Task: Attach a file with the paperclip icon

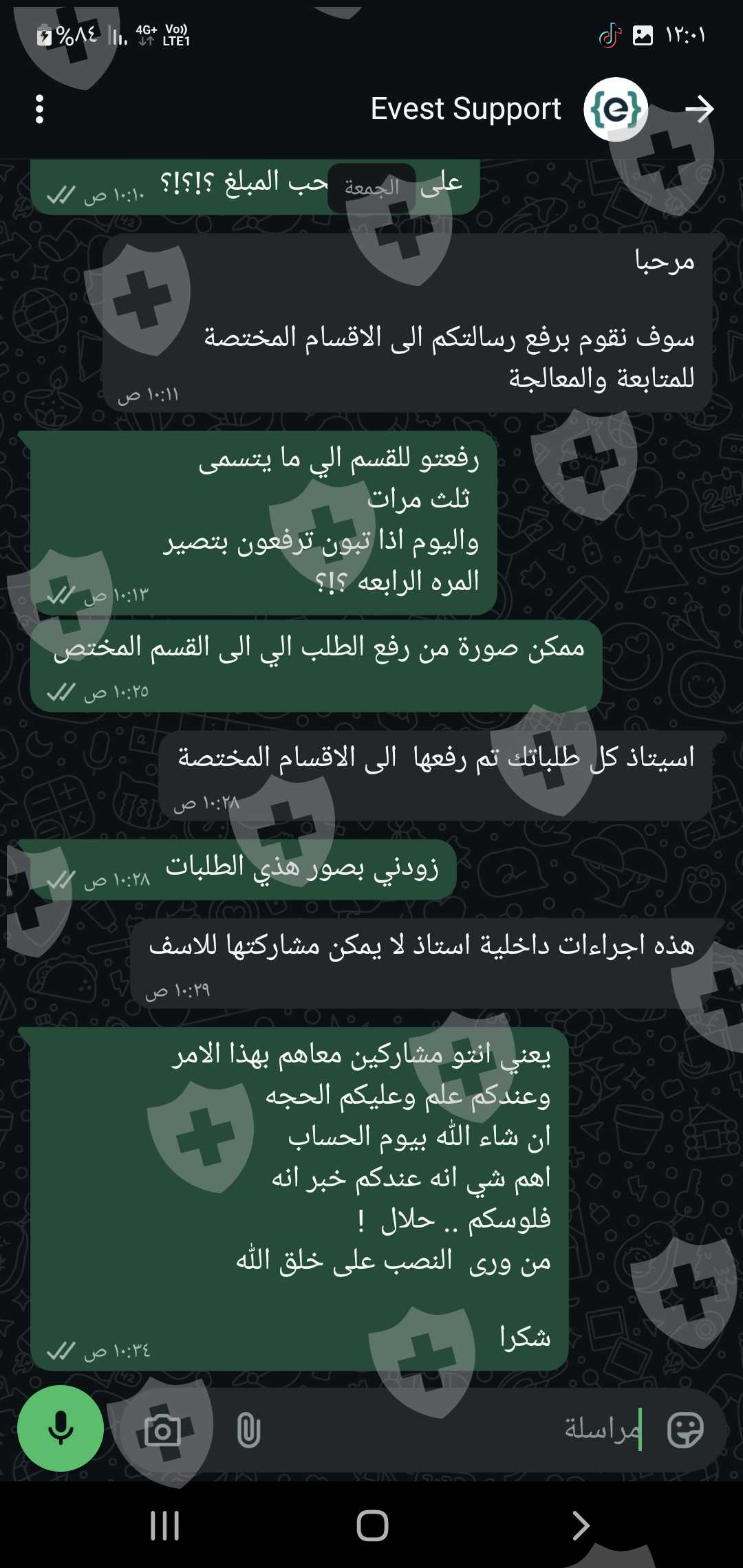Action: 248,1431
